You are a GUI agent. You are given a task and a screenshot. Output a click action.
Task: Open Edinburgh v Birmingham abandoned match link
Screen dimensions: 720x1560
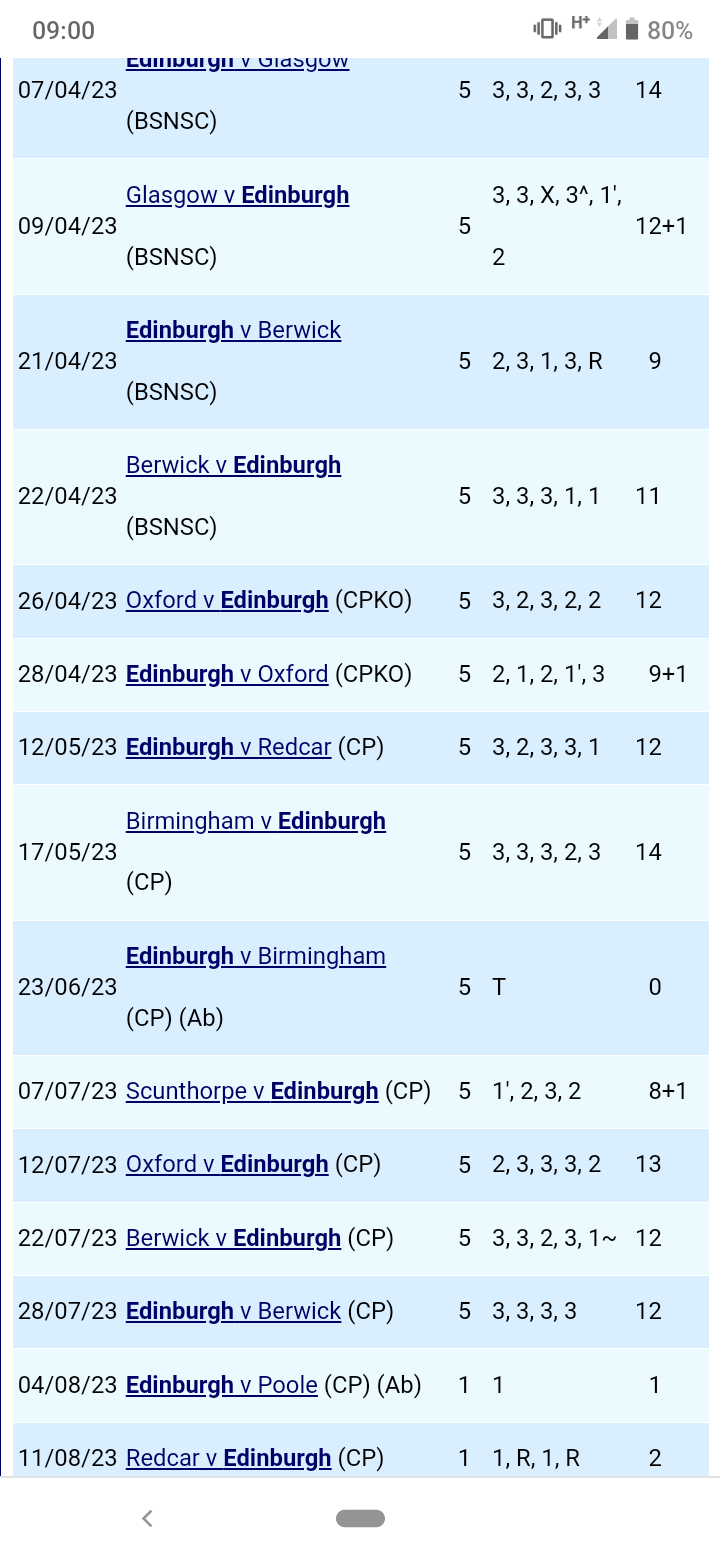(255, 956)
